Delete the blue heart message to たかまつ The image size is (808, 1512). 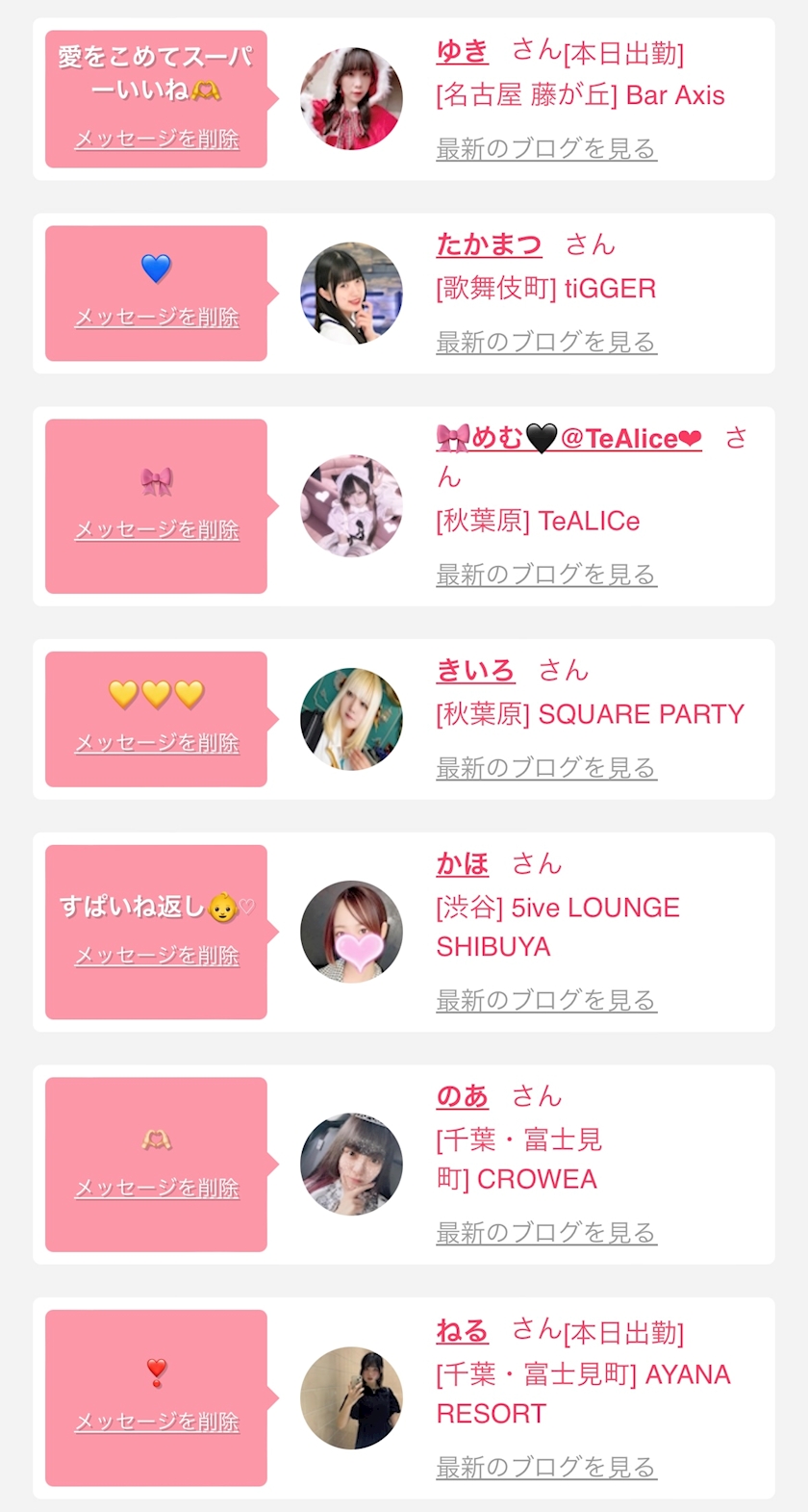[x=157, y=317]
